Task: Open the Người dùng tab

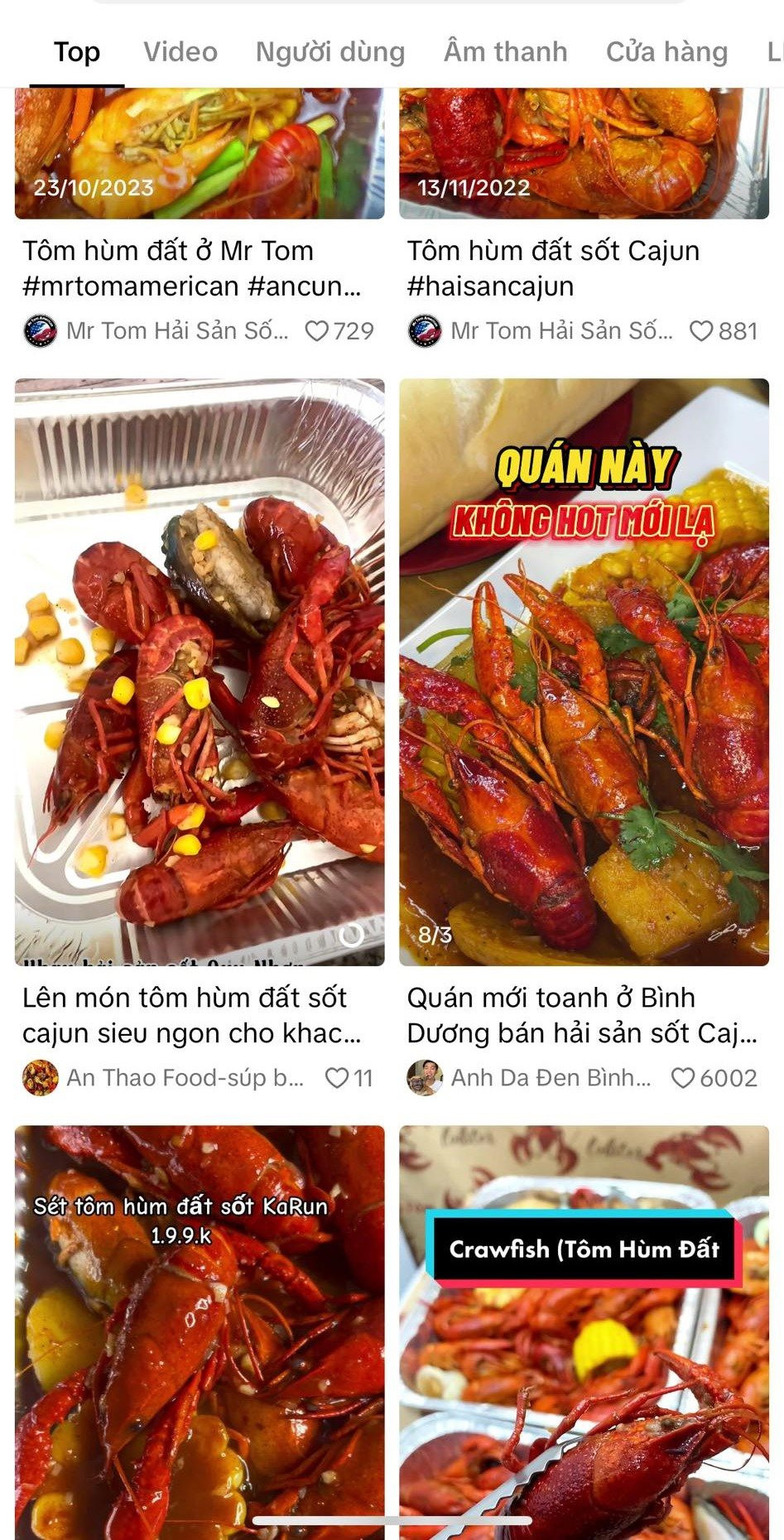Action: click(330, 51)
